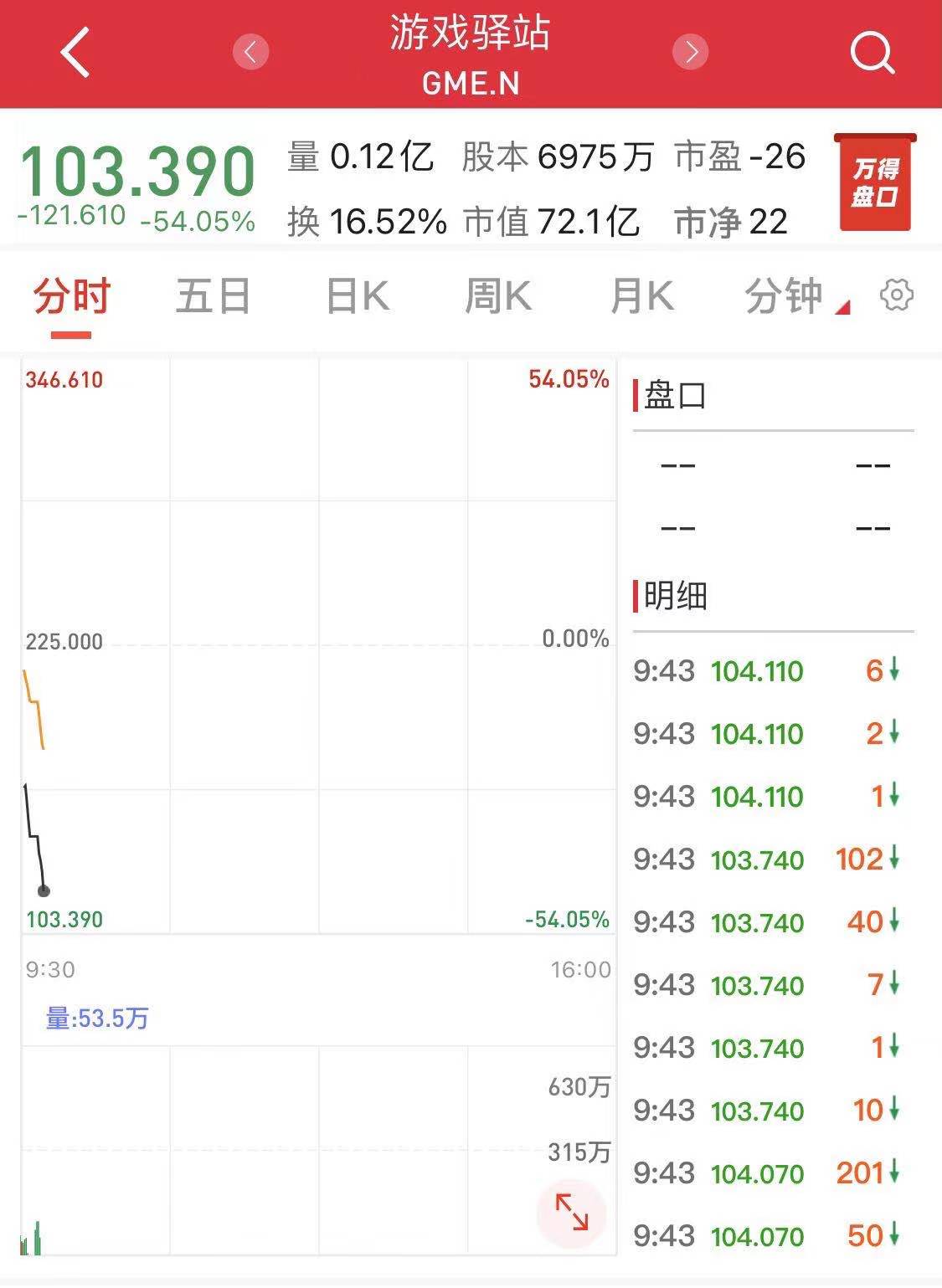The width and height of the screenshot is (942, 1288).
Task: Open the chart settings gear icon
Action: click(898, 295)
